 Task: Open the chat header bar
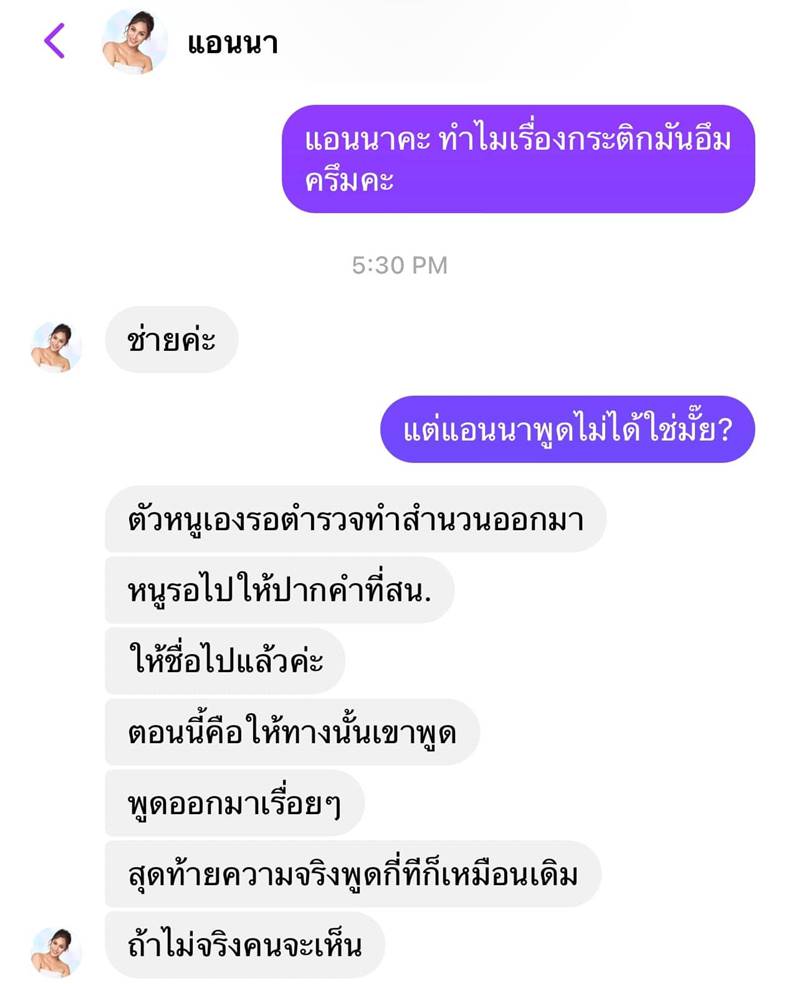click(400, 42)
